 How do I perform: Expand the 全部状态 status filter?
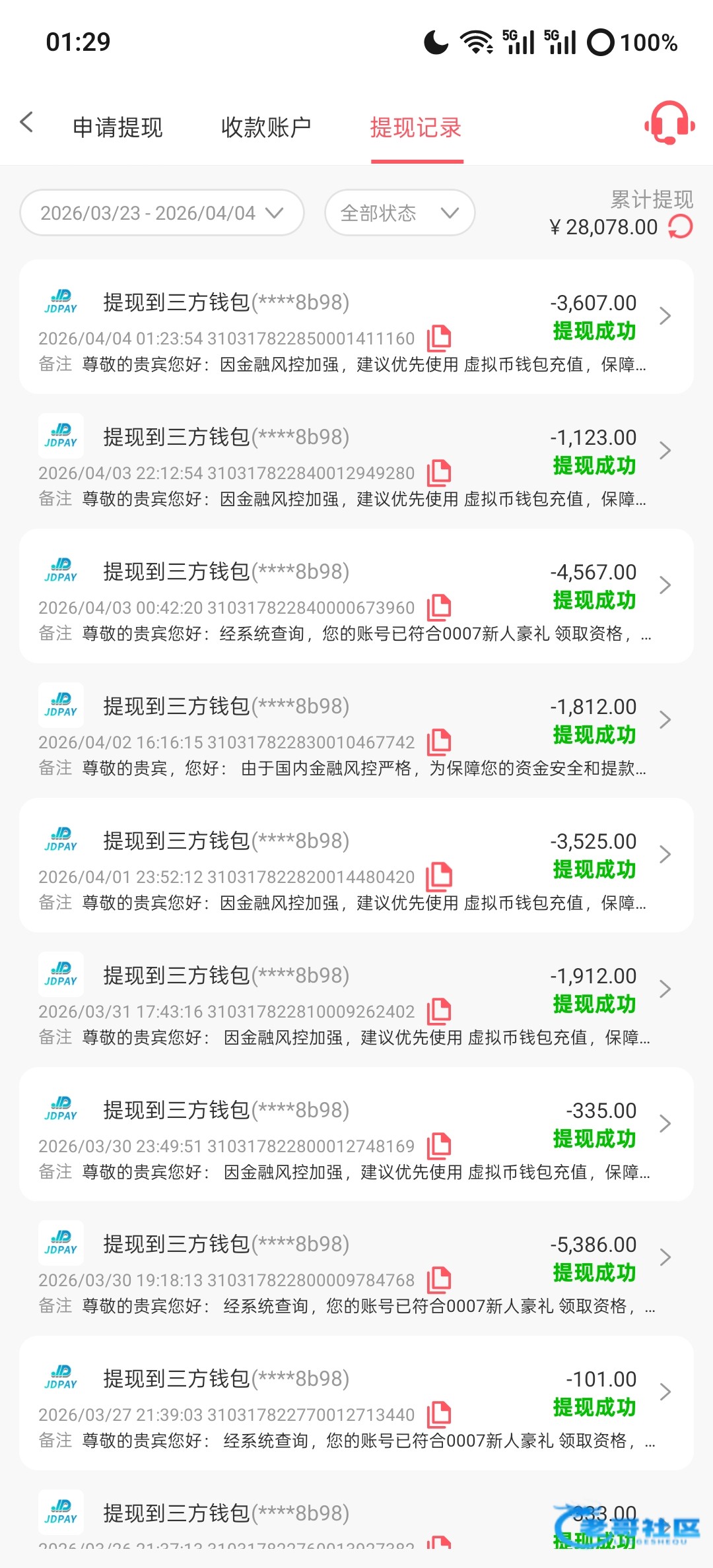pyautogui.click(x=399, y=213)
